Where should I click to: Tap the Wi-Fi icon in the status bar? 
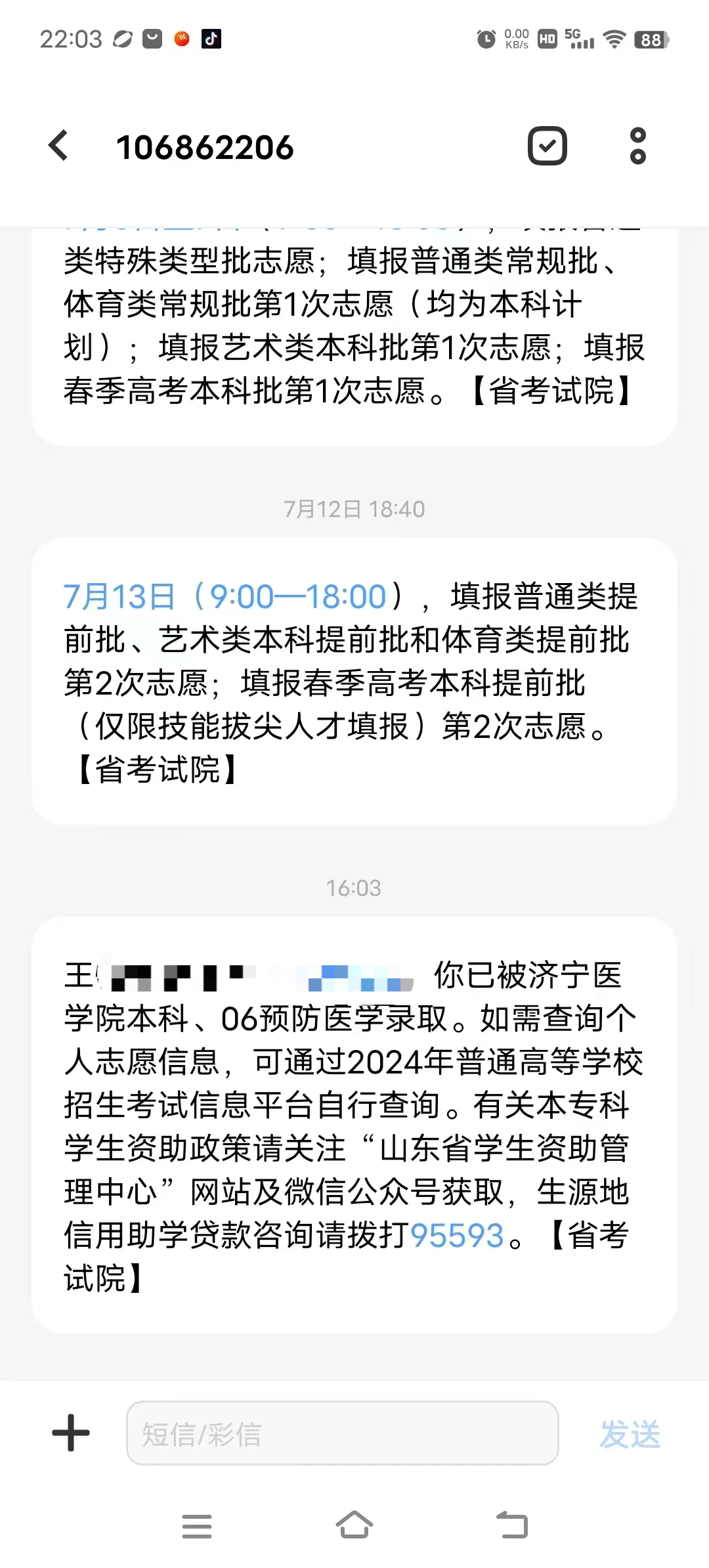[x=613, y=38]
